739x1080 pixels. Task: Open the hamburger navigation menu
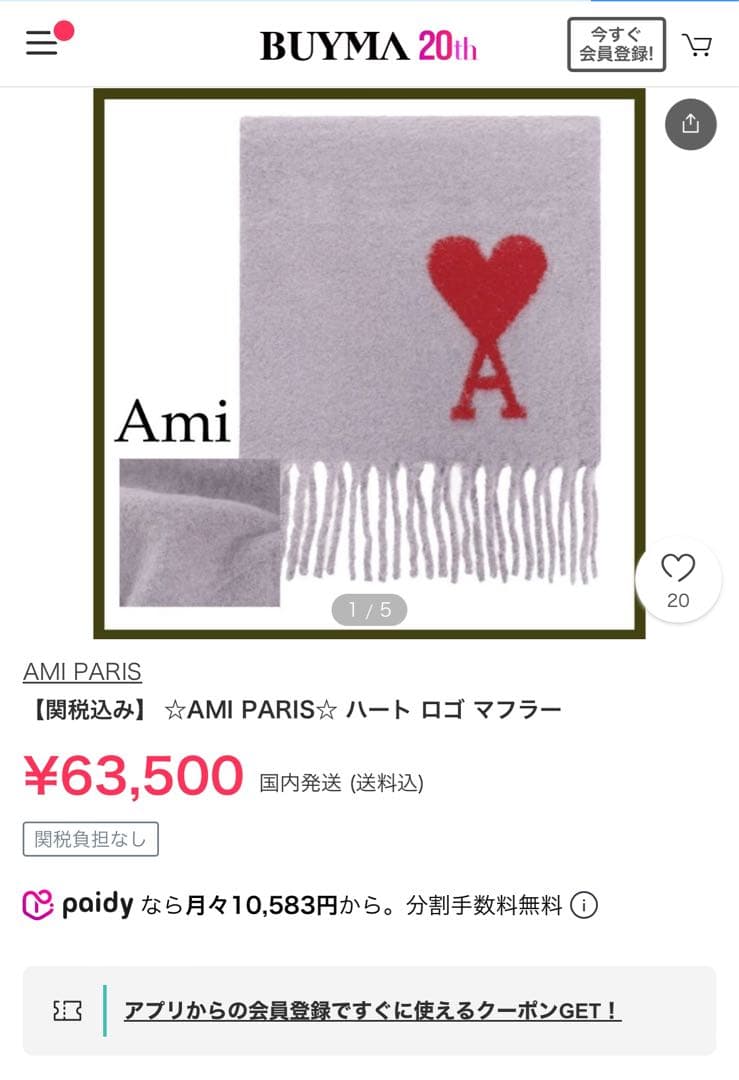pos(41,44)
